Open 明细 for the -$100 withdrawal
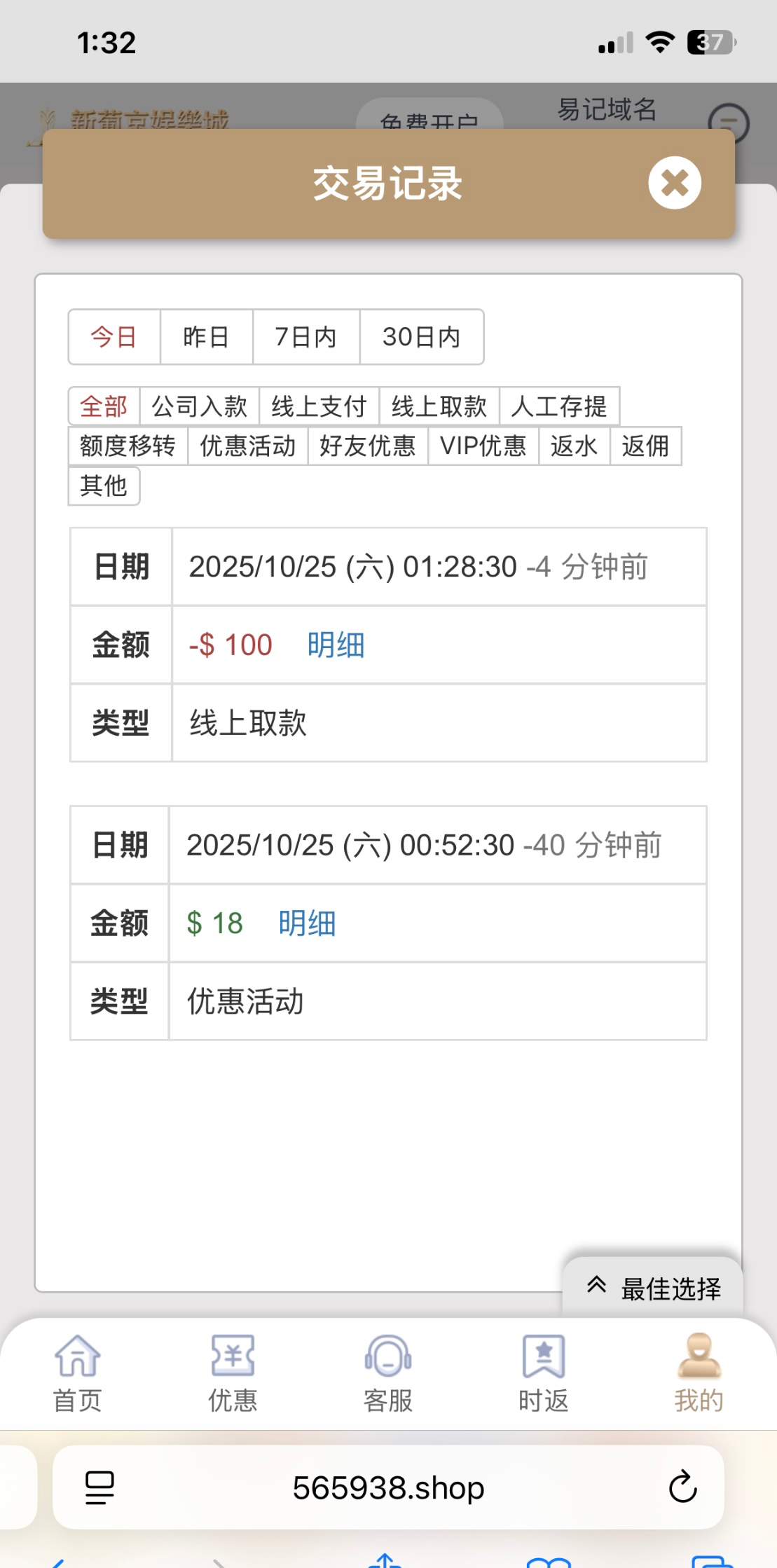 click(336, 645)
